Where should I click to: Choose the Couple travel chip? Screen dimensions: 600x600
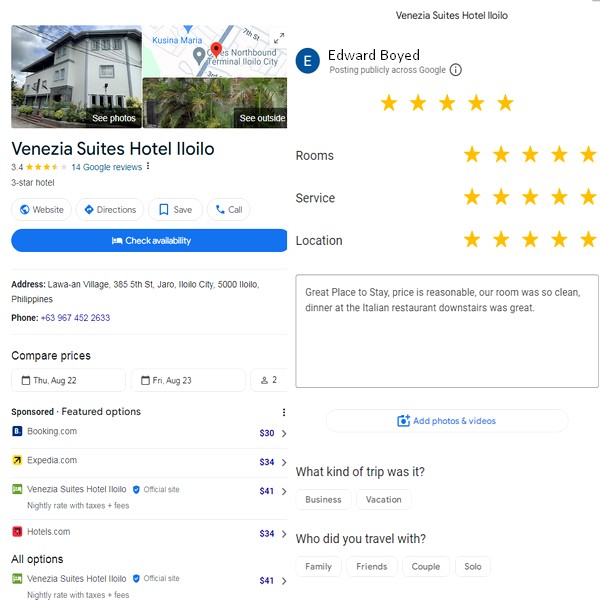click(425, 566)
